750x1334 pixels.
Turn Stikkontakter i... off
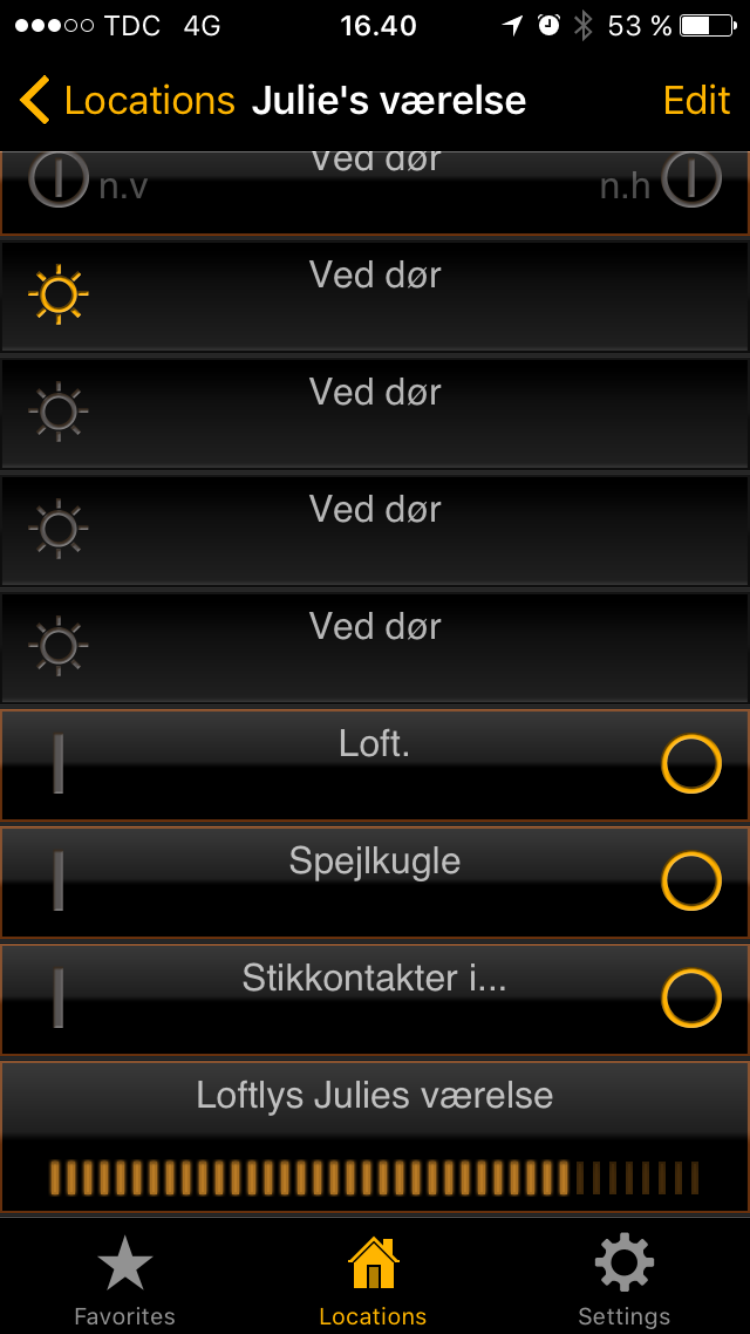(x=58, y=998)
